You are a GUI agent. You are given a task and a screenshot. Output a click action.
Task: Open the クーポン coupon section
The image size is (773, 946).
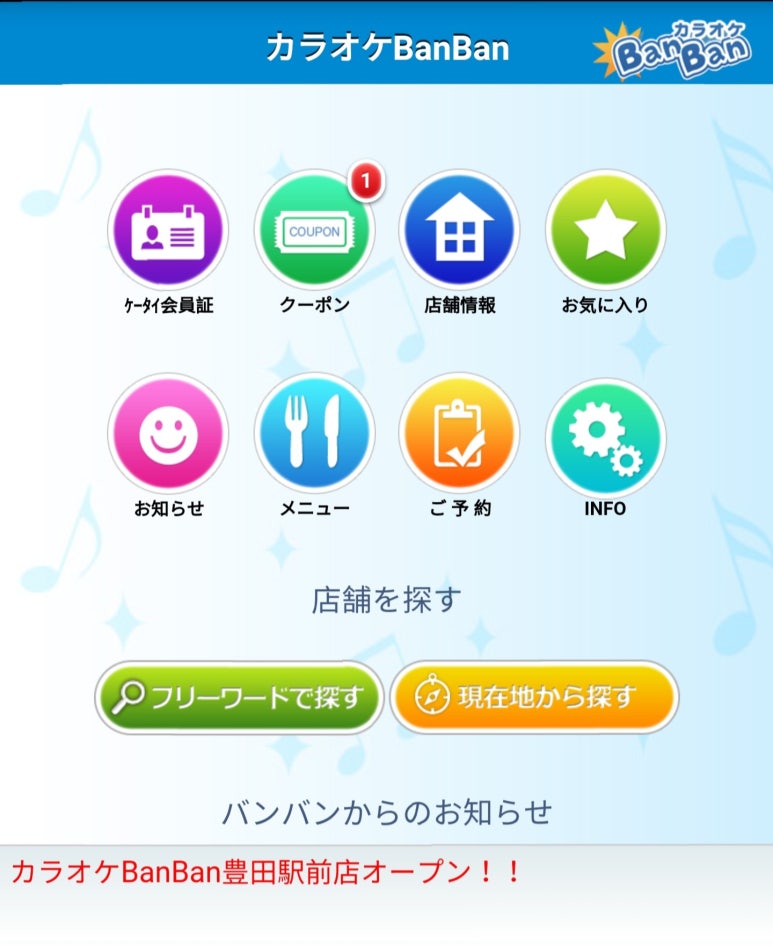(x=314, y=231)
